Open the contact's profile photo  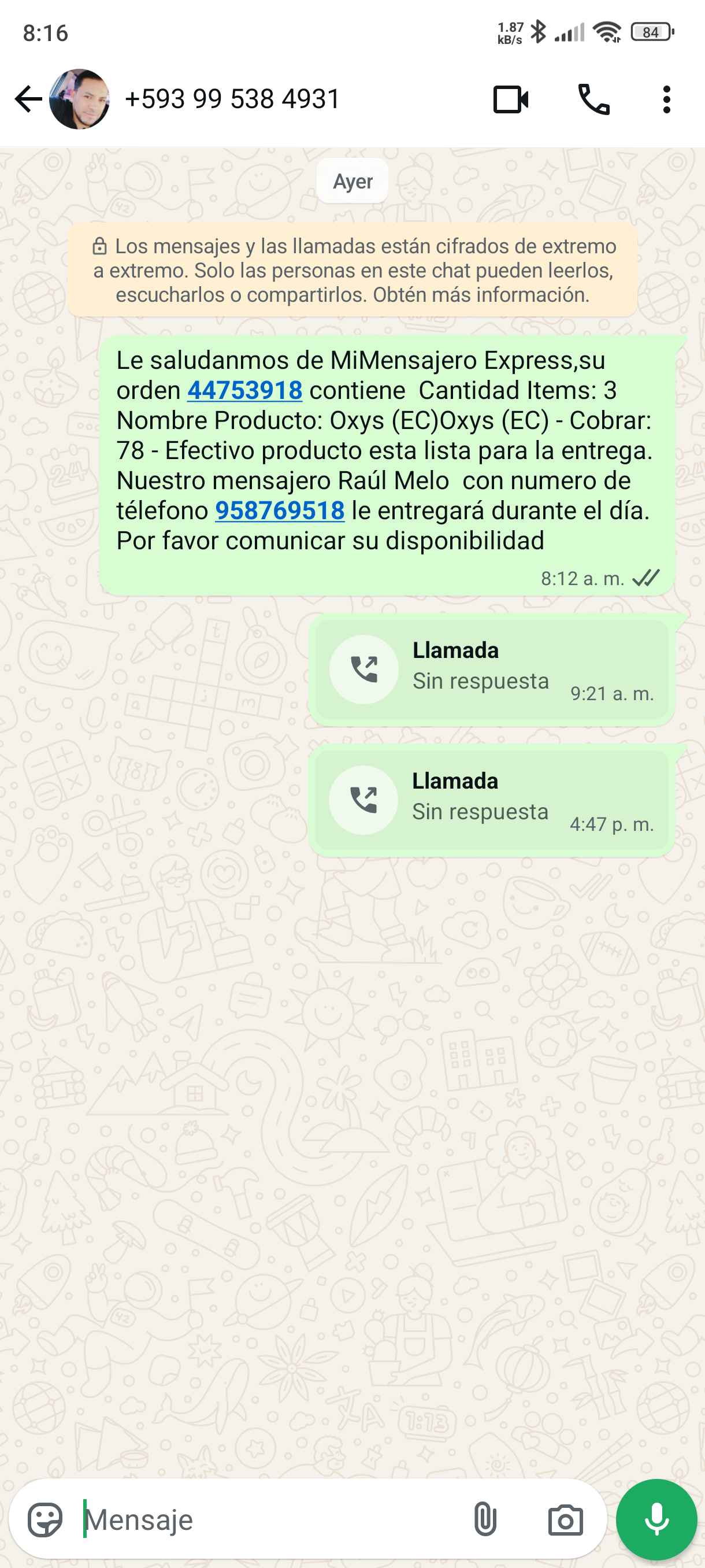point(79,99)
